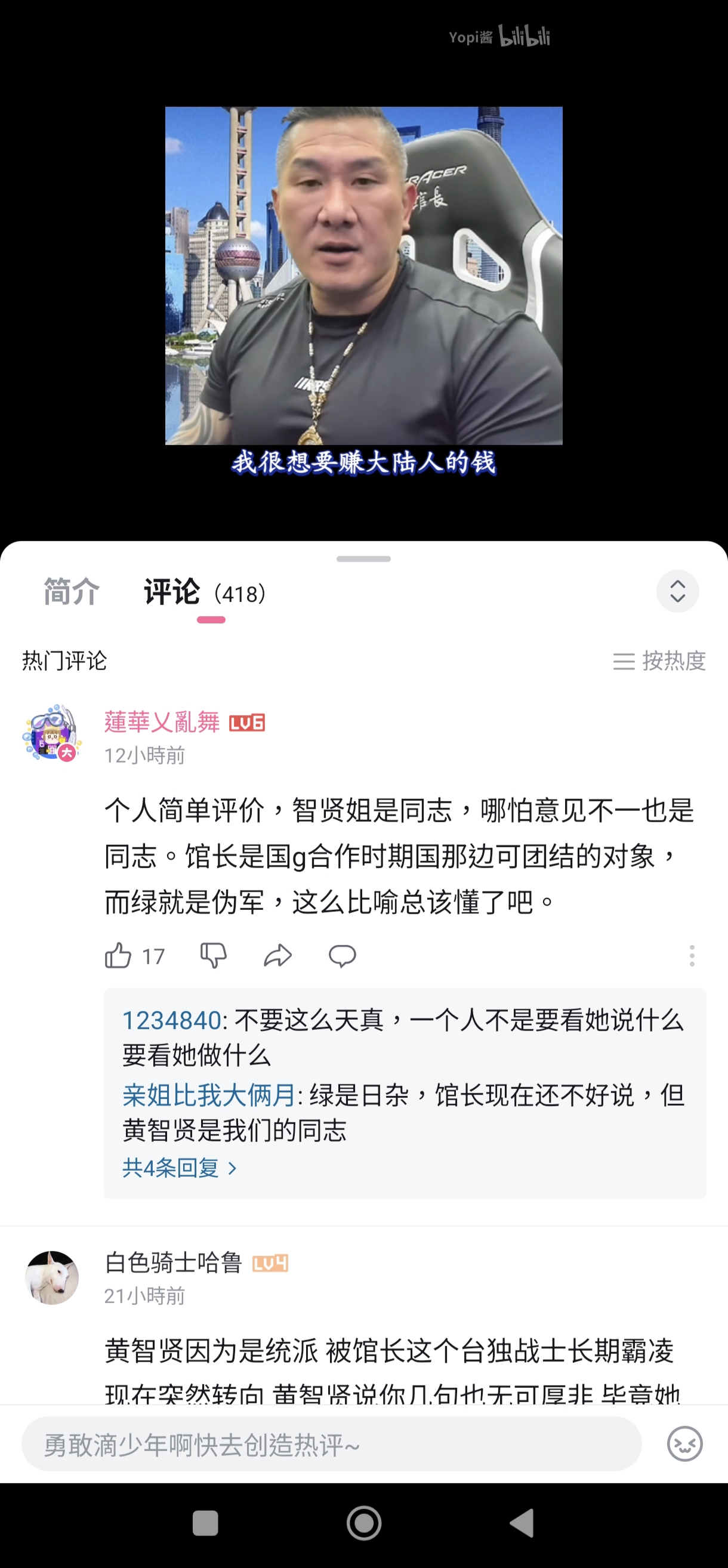Tap the 蓮華乂亂舞 username
This screenshot has height=1568, width=728.
(x=162, y=722)
